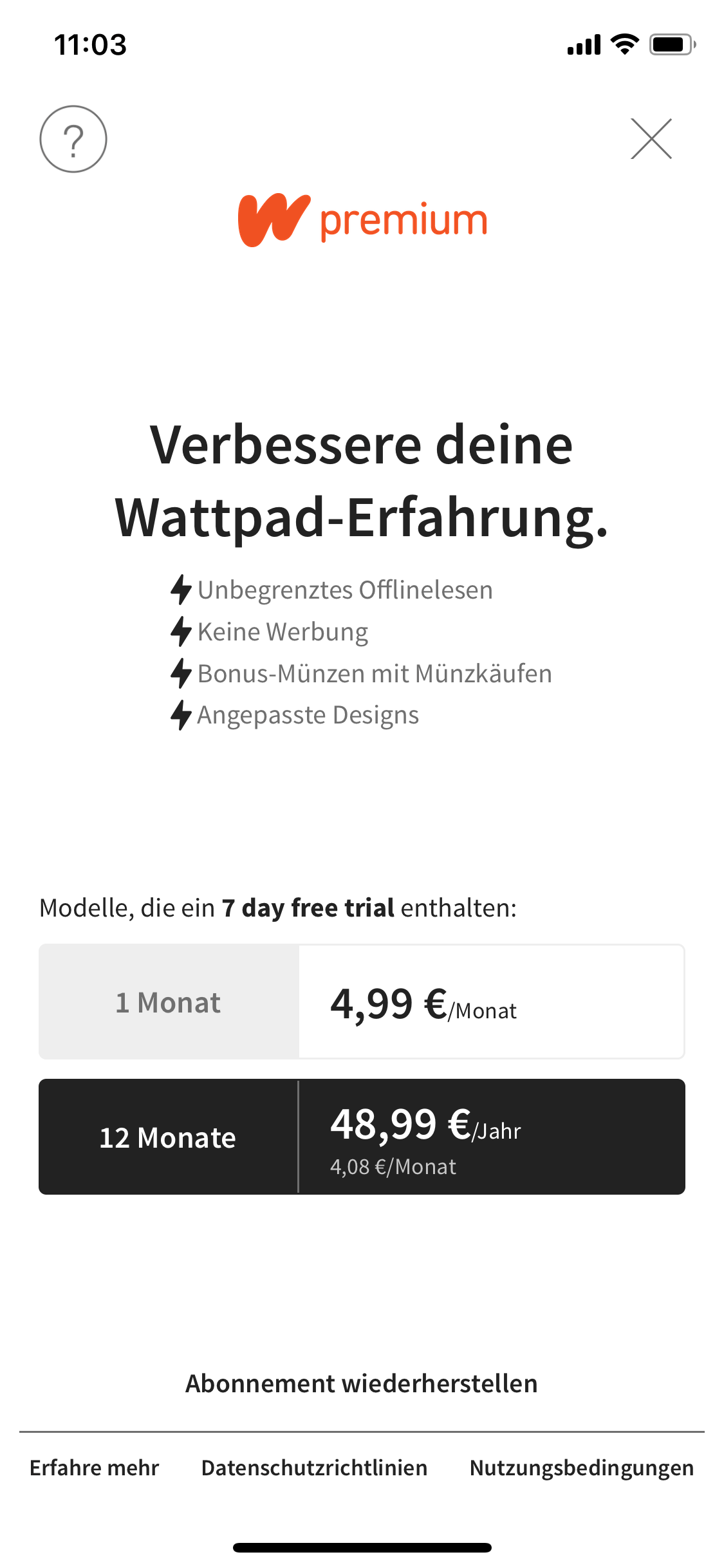Open the Erfahre mehr link

94,1468
